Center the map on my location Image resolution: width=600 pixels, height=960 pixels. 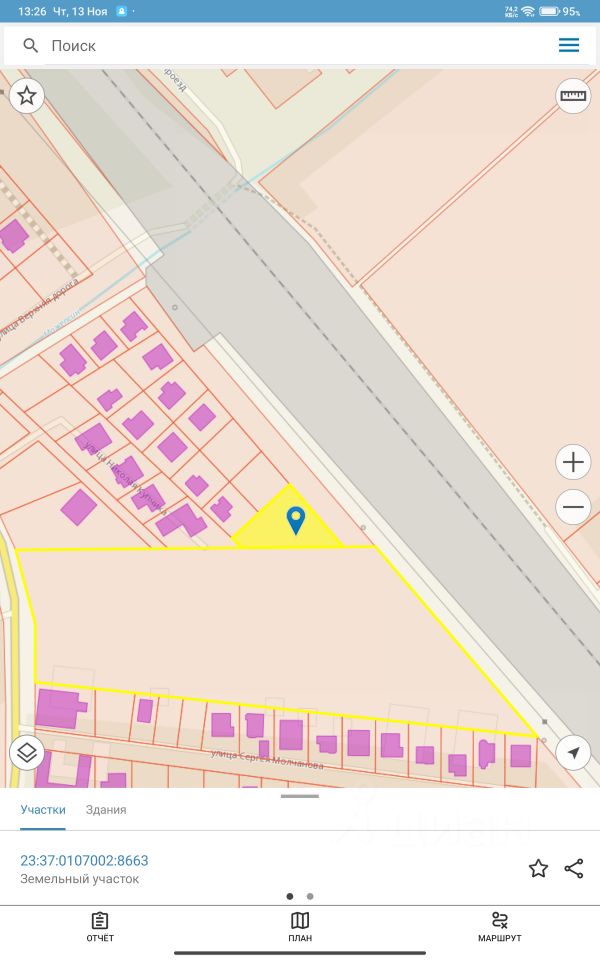573,752
